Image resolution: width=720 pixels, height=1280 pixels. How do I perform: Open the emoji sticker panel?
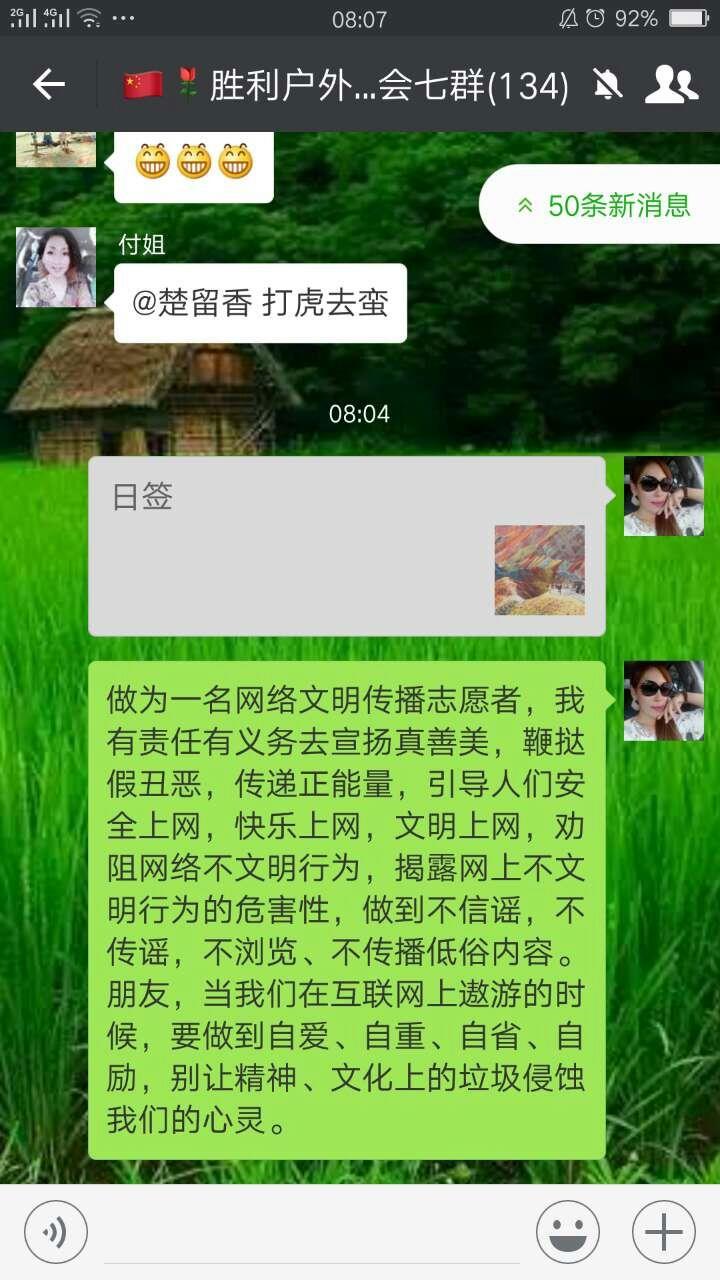point(568,1232)
